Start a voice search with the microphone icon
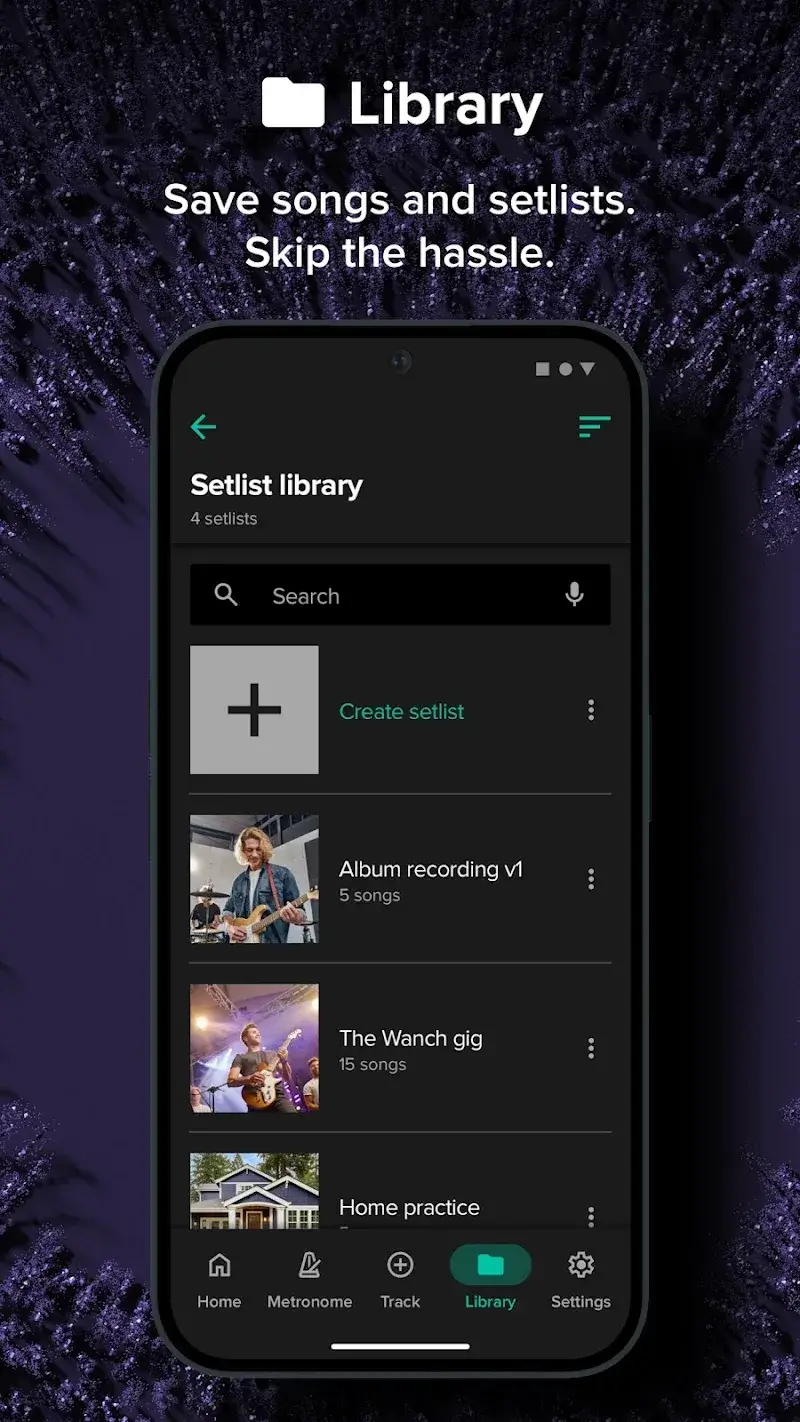This screenshot has height=1422, width=800. click(x=574, y=594)
